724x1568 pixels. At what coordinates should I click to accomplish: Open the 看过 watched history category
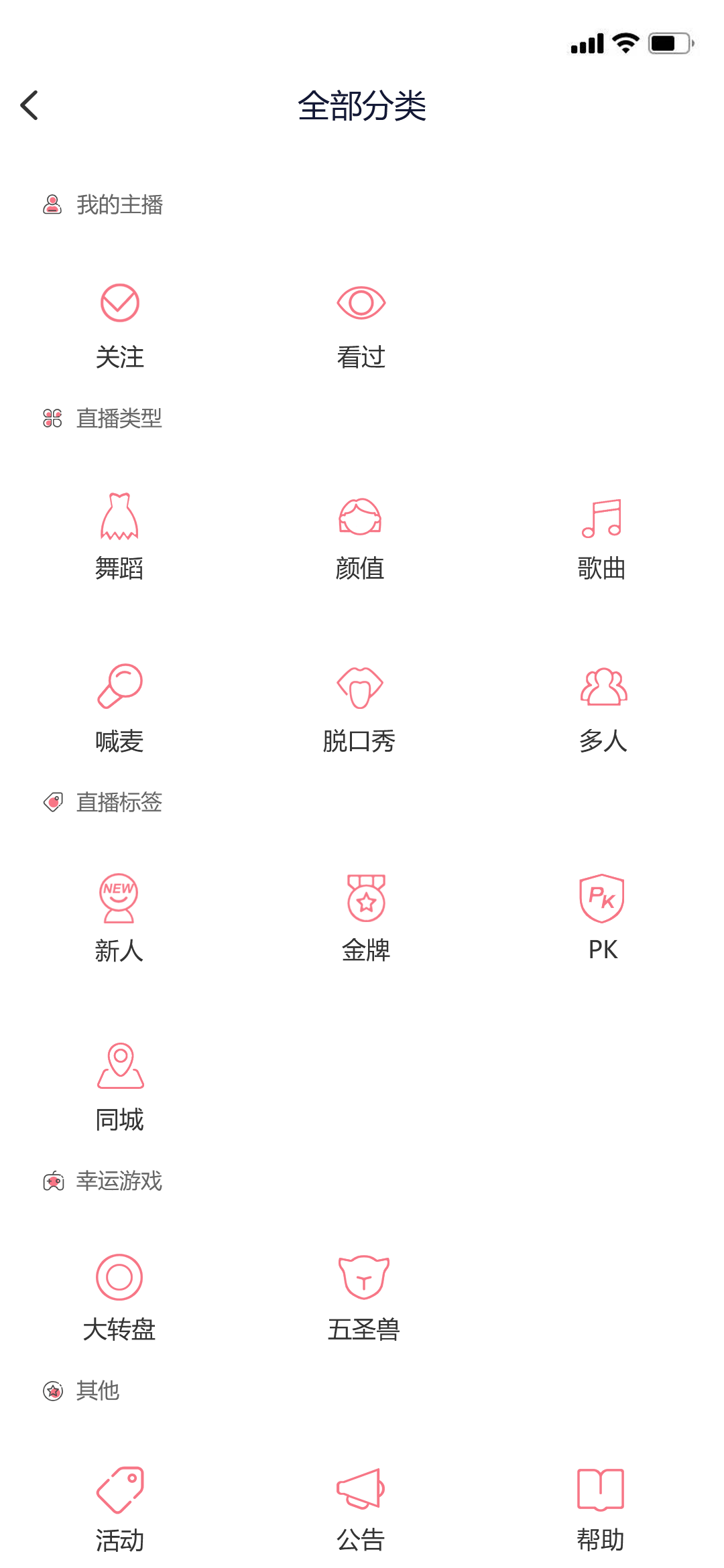[x=361, y=326]
